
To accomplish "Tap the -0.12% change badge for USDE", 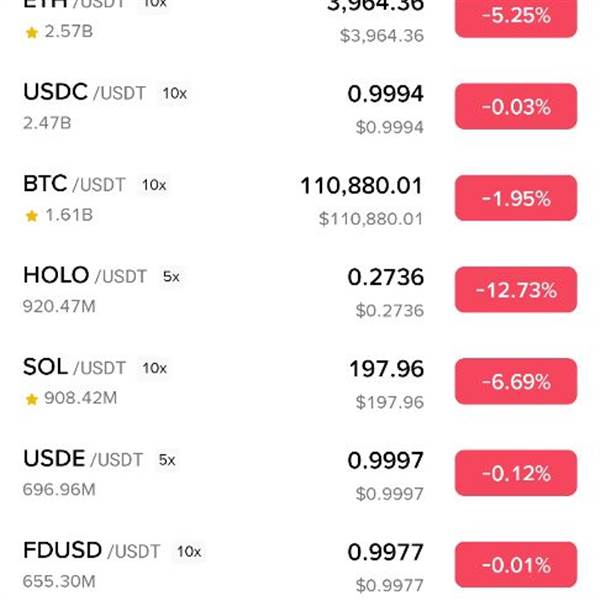I will [x=516, y=473].
